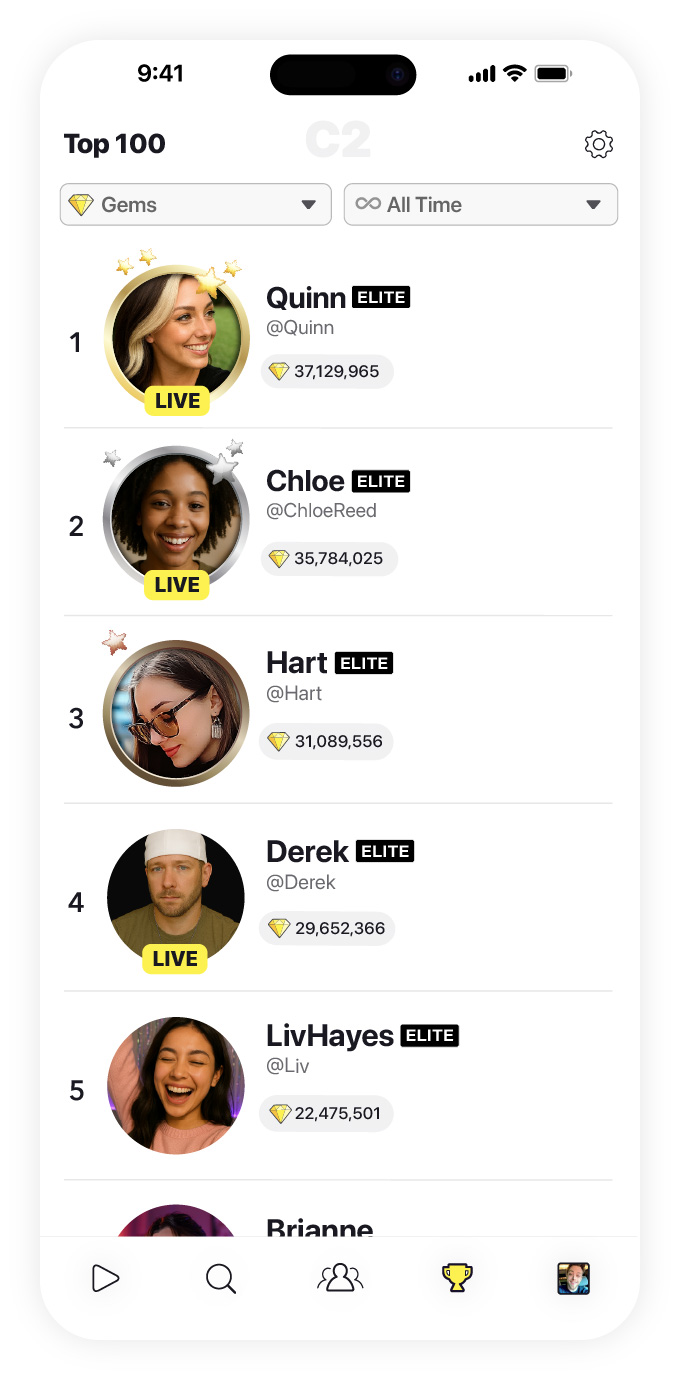Switch to the play feed tab

pyautogui.click(x=105, y=1278)
